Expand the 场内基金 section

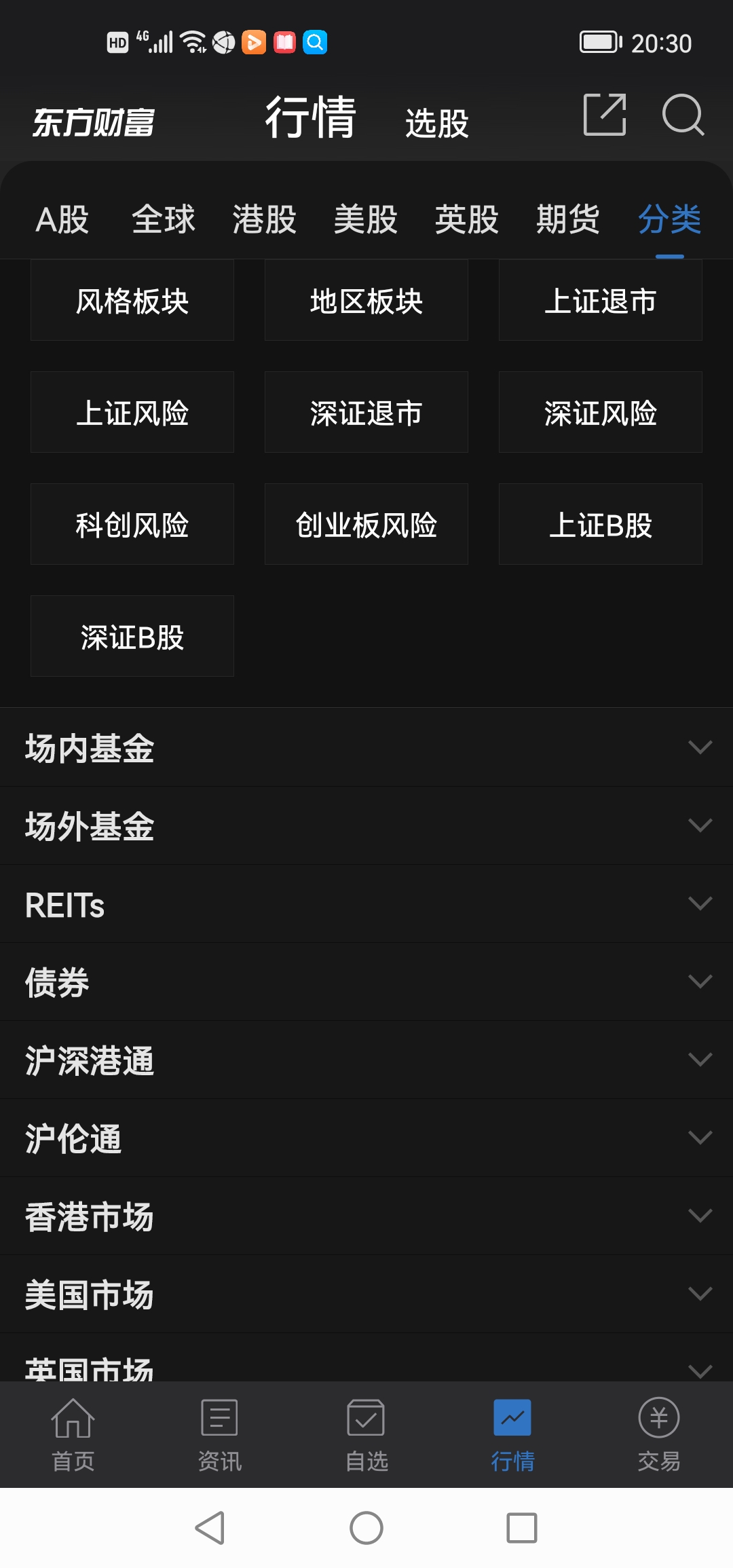(x=366, y=747)
